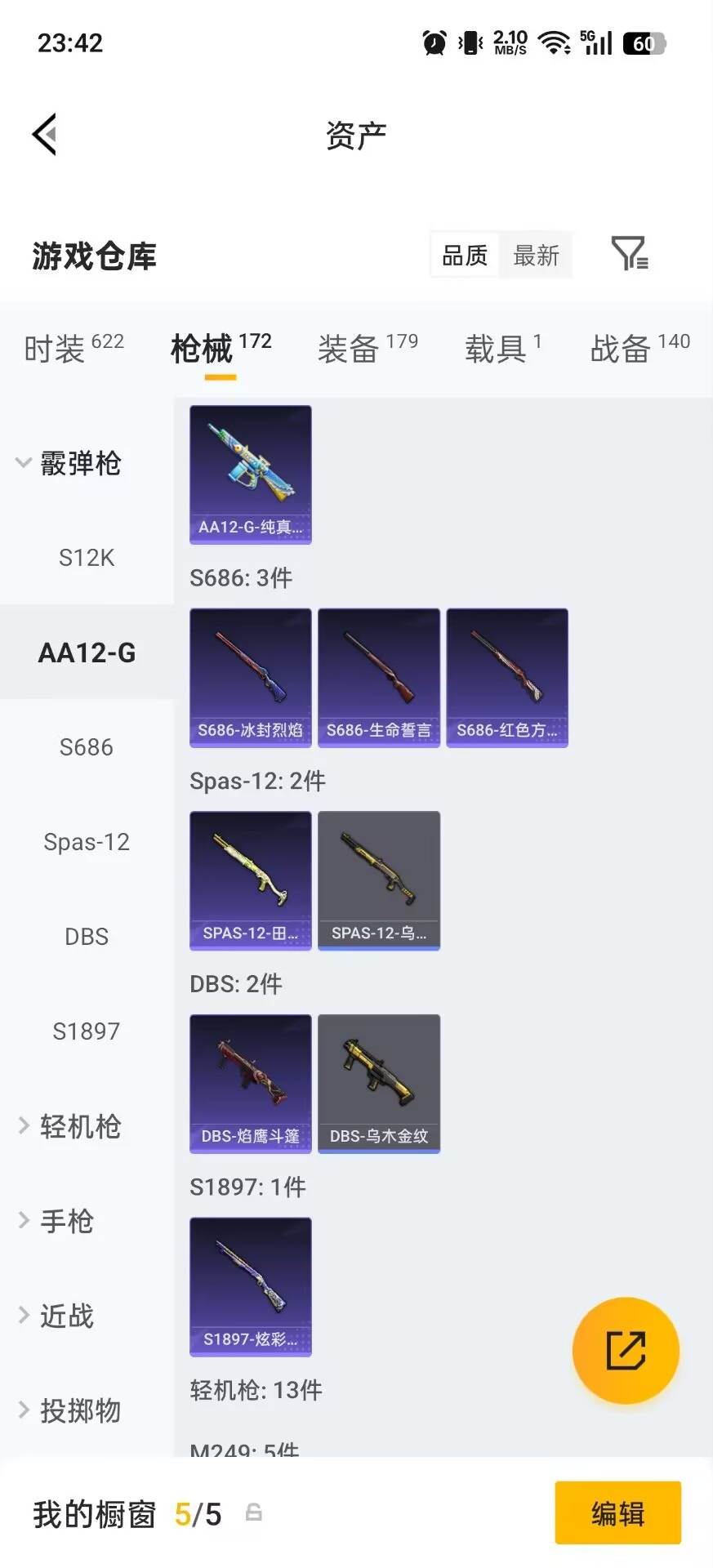Switch to the 战备 tab
Image resolution: width=713 pixels, height=1568 pixels.
click(x=640, y=348)
